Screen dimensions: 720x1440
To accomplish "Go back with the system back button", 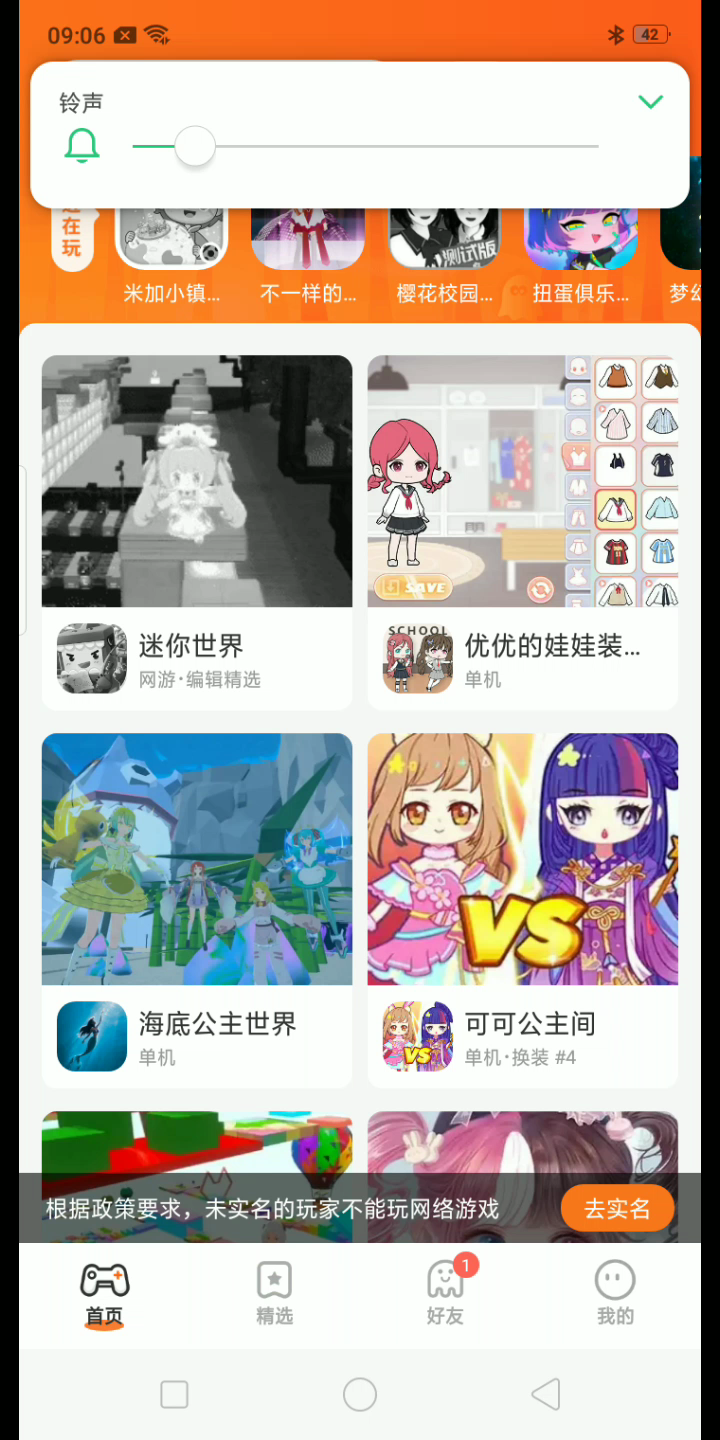I will [546, 1394].
